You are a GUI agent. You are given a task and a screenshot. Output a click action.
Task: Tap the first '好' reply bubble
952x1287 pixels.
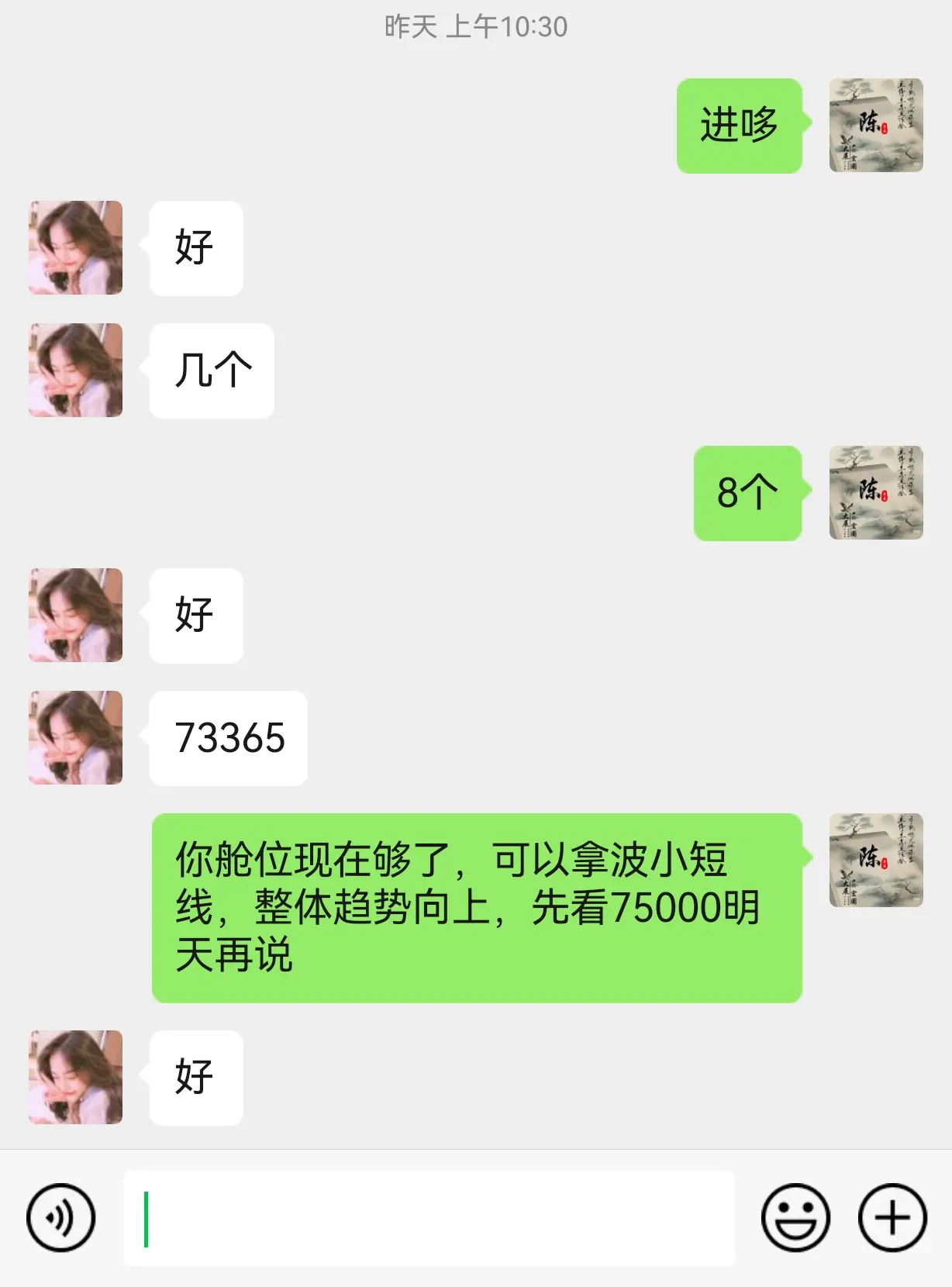click(x=195, y=248)
